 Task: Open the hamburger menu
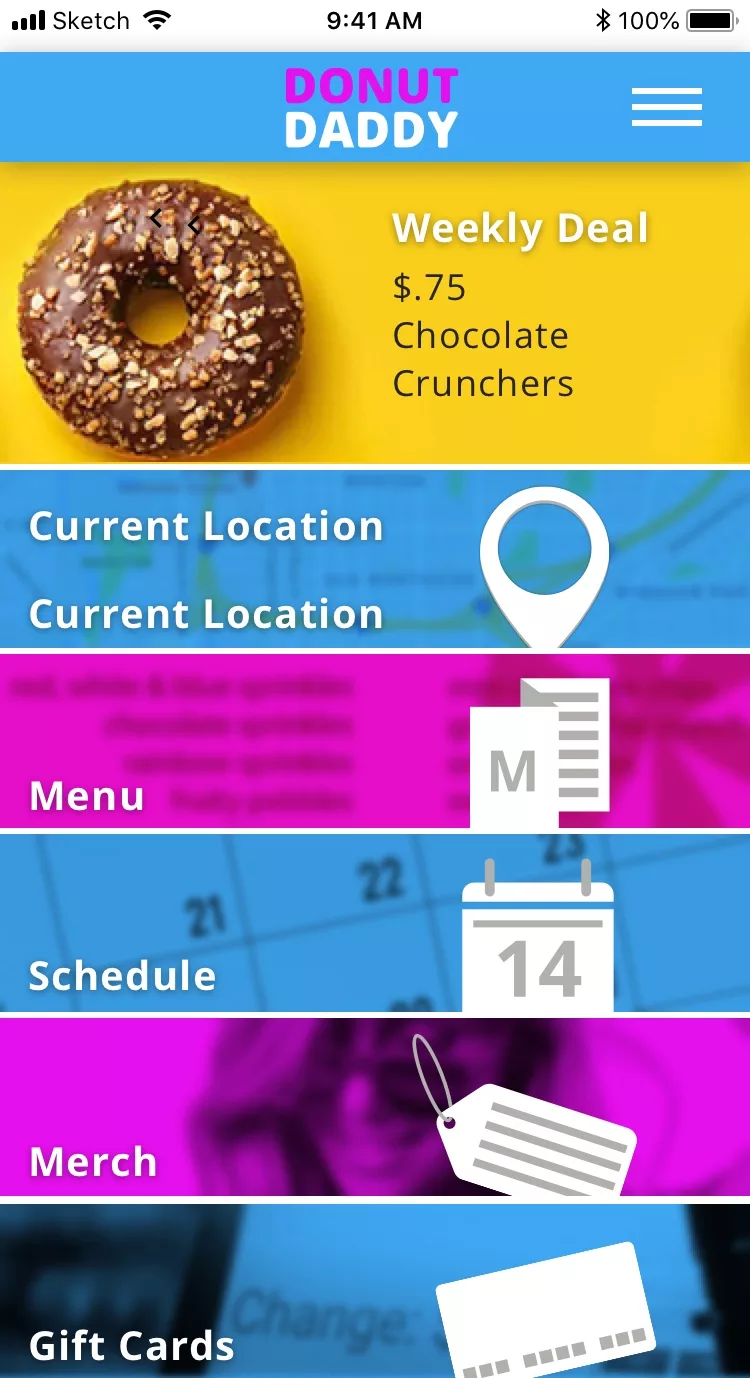pyautogui.click(x=667, y=107)
